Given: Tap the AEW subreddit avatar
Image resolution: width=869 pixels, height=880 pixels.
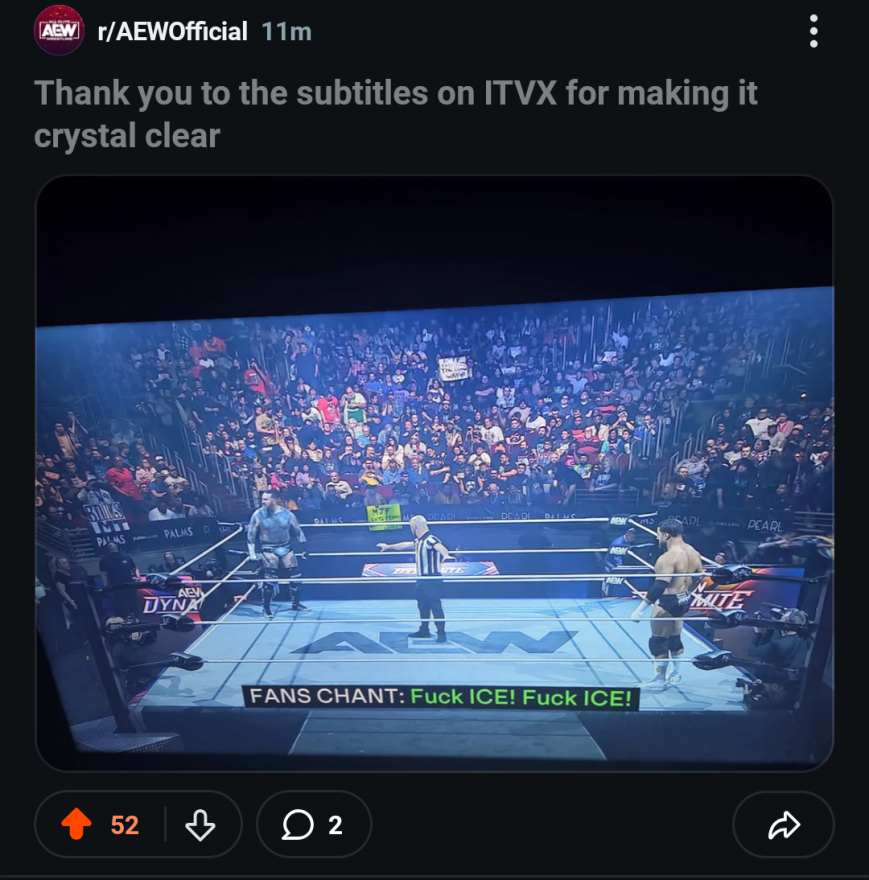Looking at the screenshot, I should click(x=59, y=31).
